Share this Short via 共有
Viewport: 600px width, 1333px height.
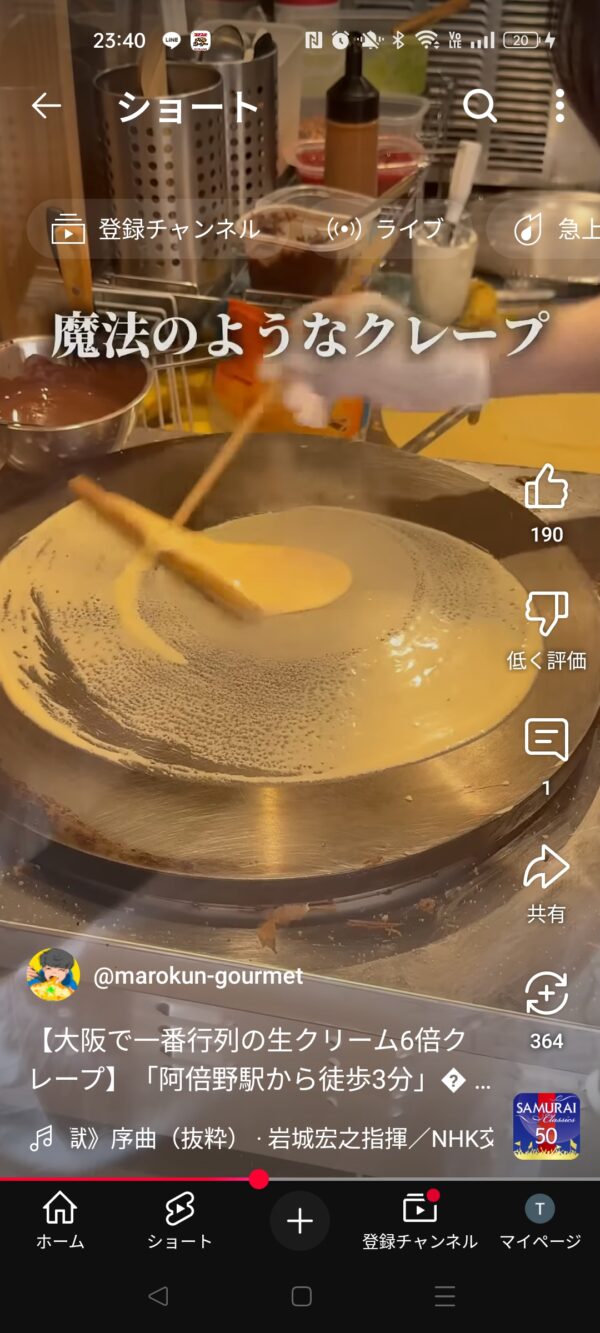click(x=546, y=868)
